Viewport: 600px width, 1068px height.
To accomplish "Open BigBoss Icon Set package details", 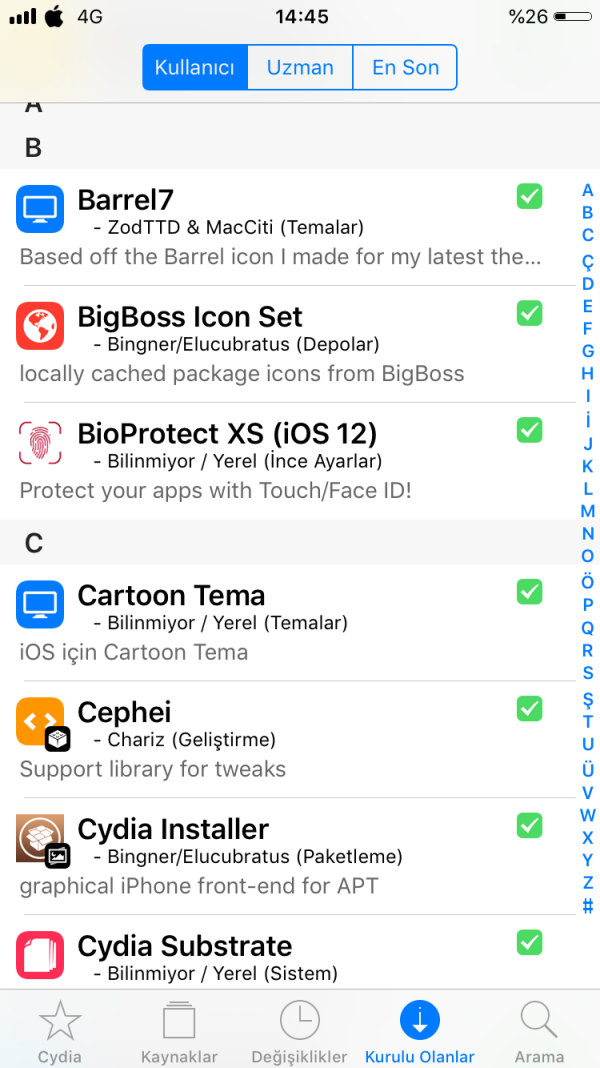I will [x=280, y=344].
